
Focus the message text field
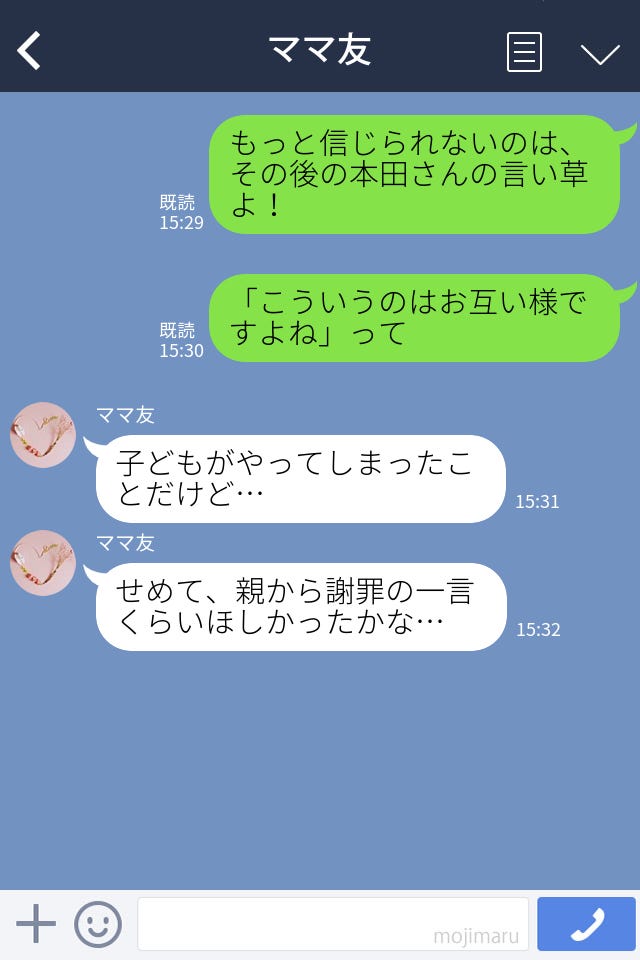332,924
